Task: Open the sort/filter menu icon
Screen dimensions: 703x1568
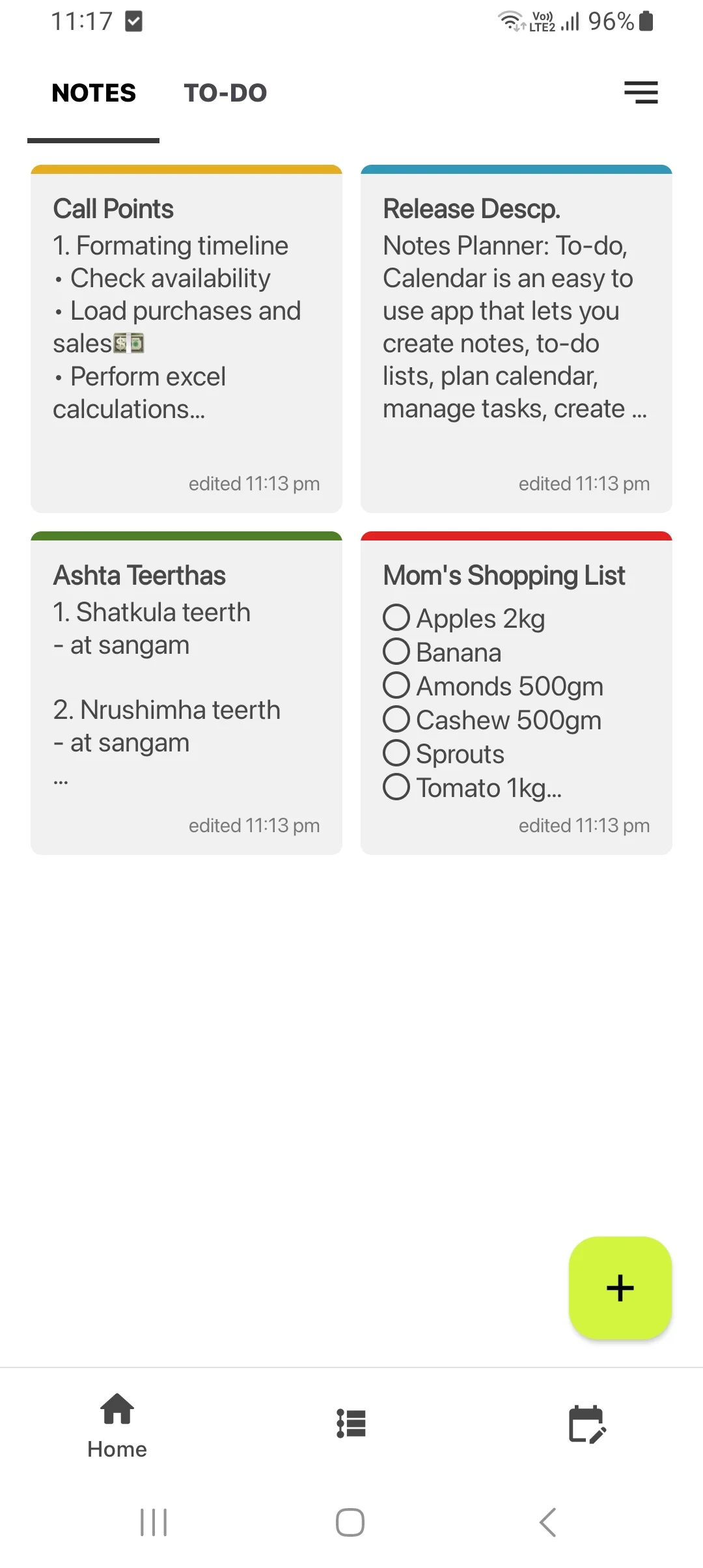Action: click(640, 92)
